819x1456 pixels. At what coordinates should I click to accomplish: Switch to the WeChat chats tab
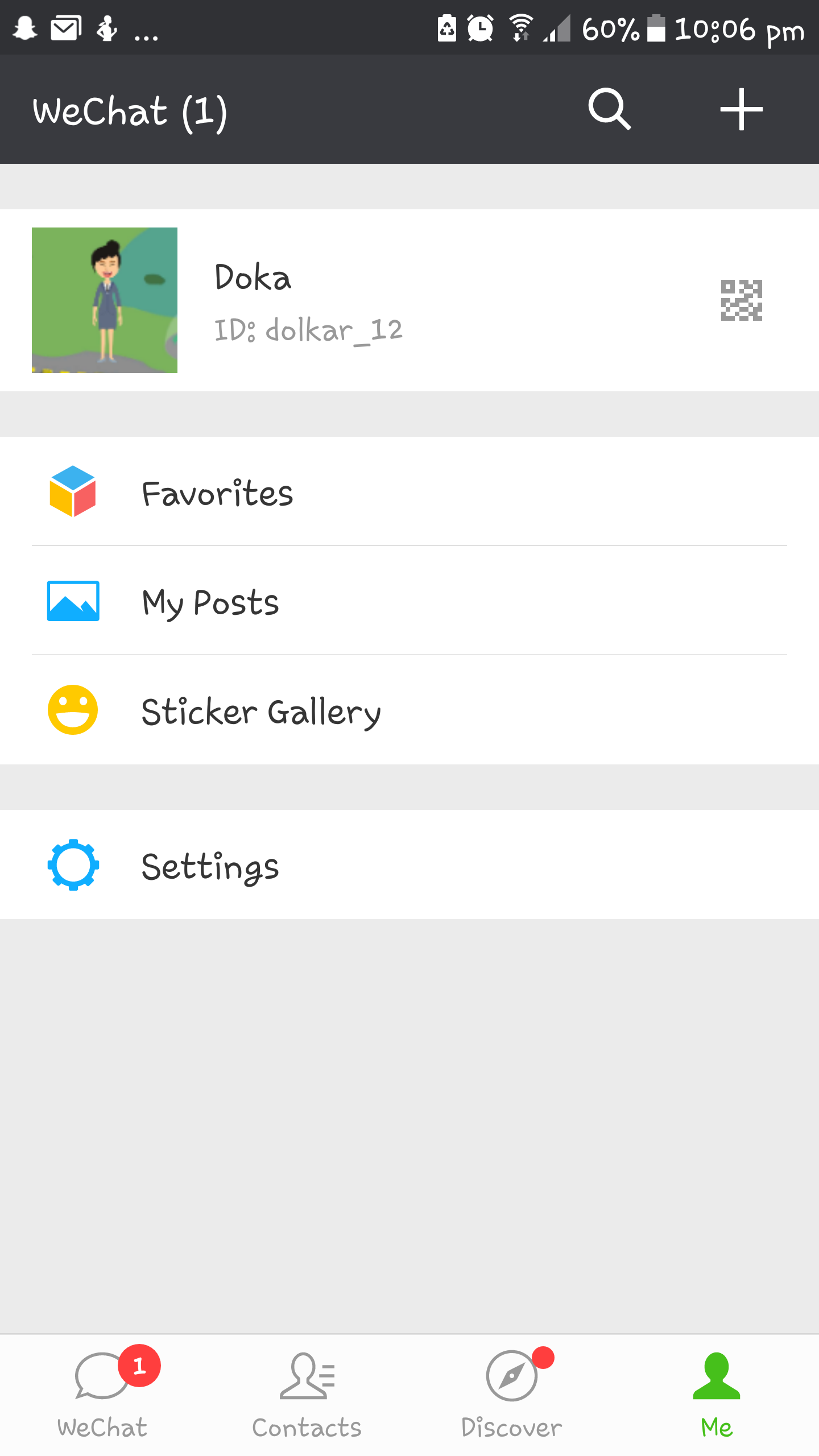(x=102, y=1395)
